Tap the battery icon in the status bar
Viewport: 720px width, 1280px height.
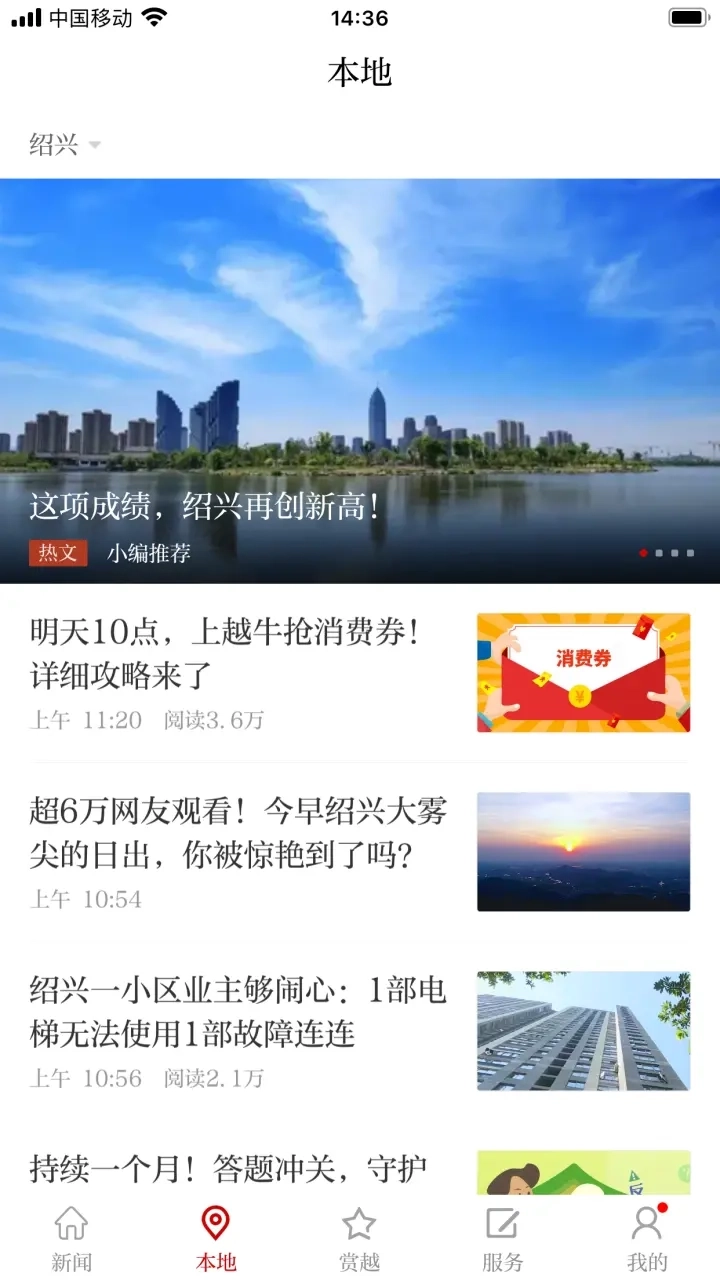tap(688, 17)
